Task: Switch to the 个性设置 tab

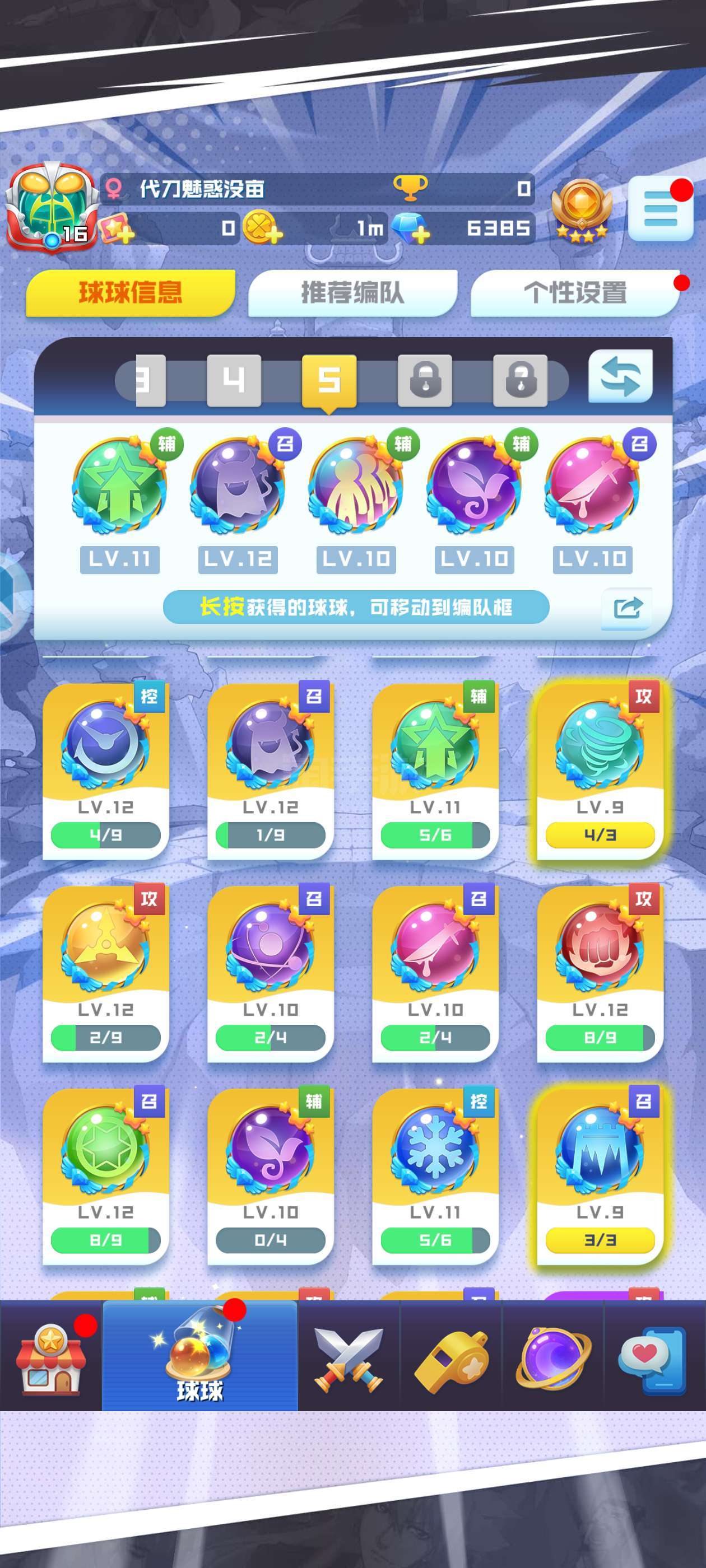Action: [x=575, y=293]
